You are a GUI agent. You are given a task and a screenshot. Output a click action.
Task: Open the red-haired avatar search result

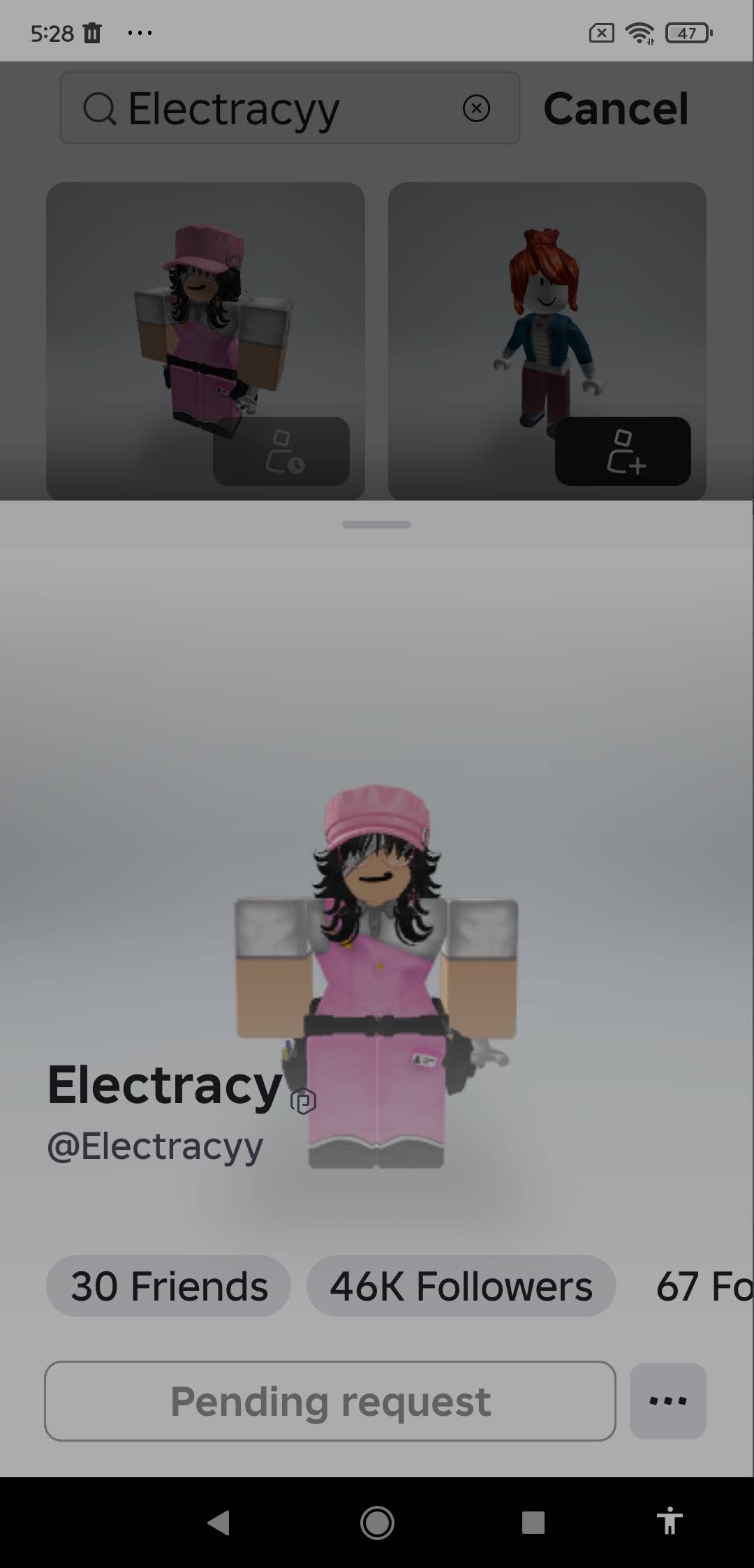tap(547, 341)
